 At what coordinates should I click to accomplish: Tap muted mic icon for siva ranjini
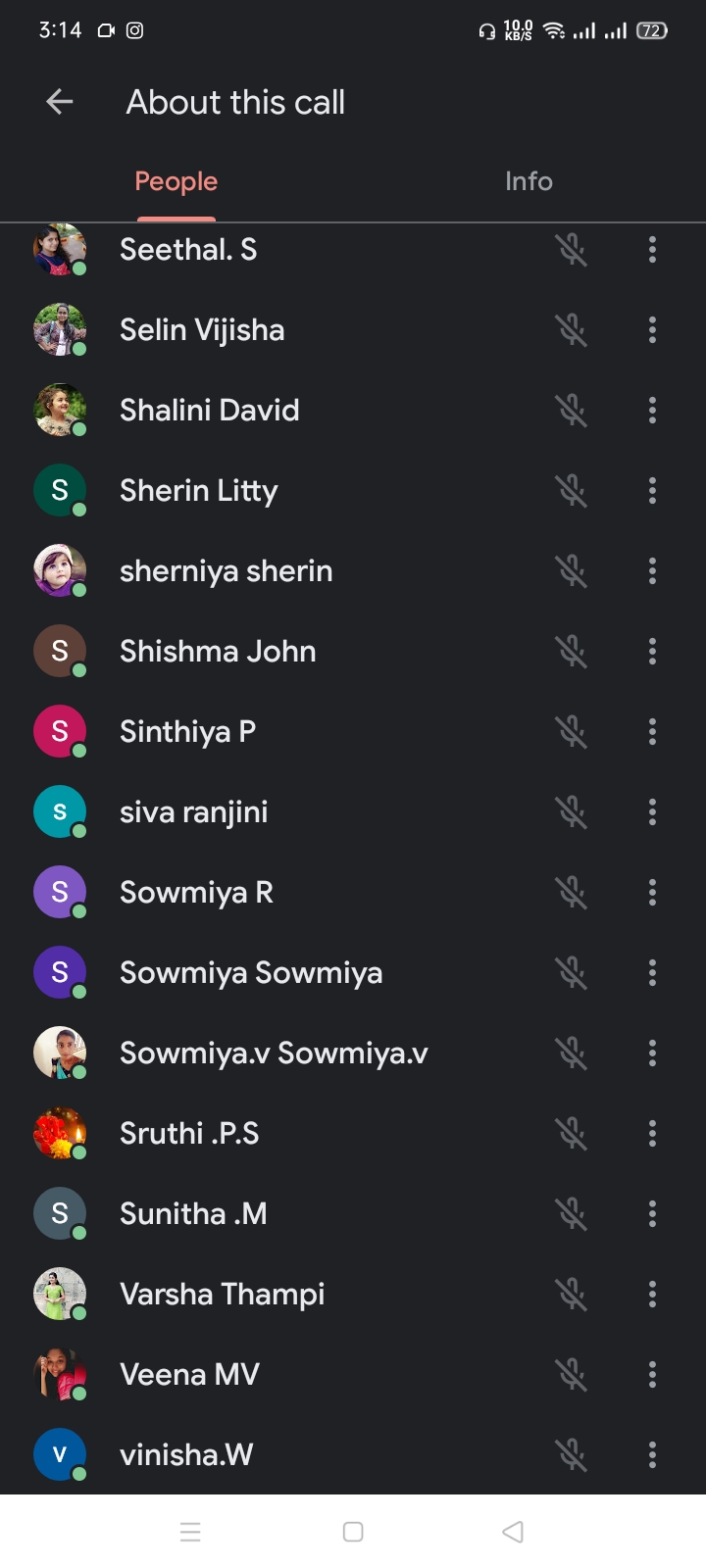point(571,812)
